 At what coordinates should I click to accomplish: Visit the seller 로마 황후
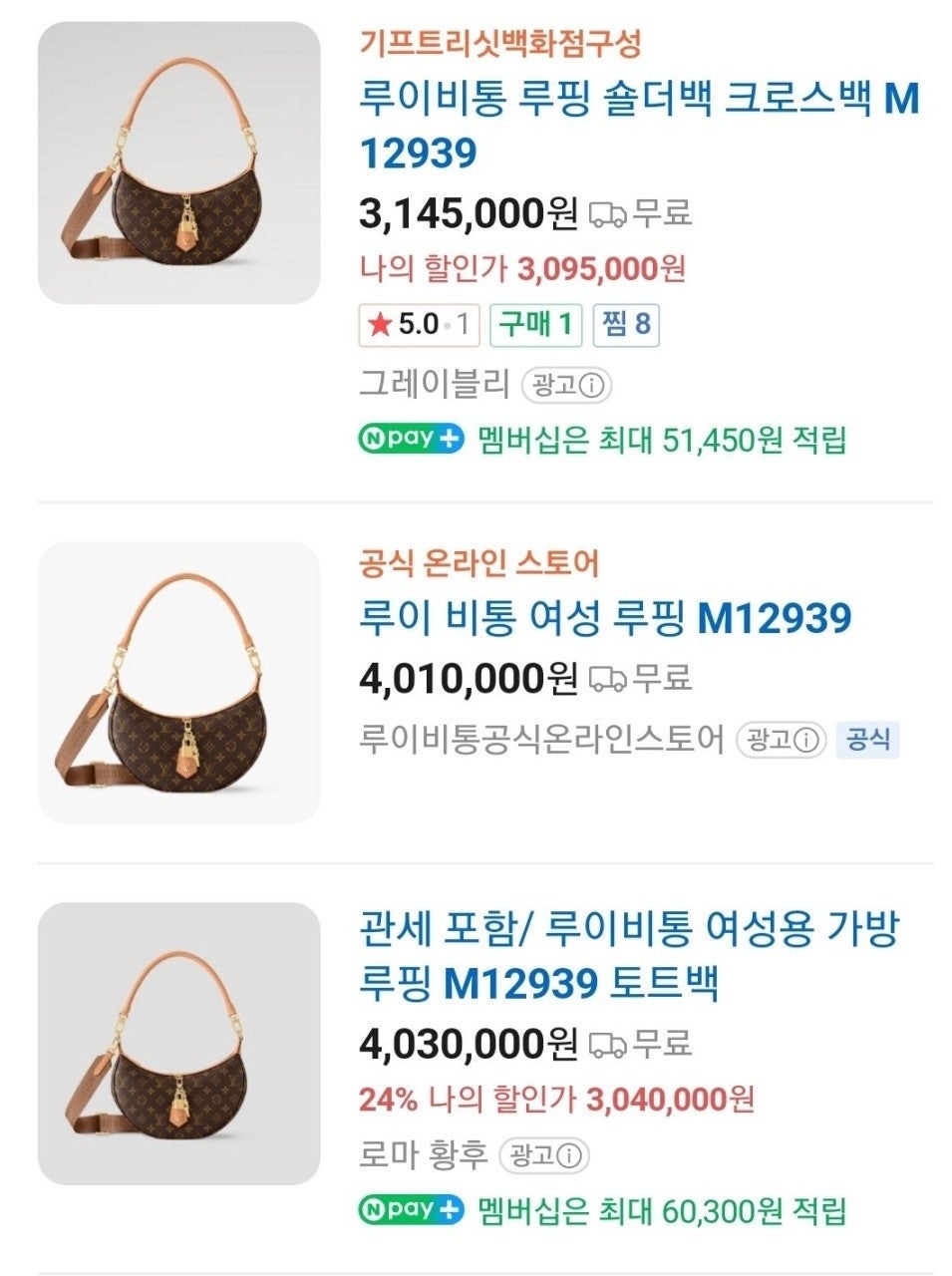(423, 1155)
